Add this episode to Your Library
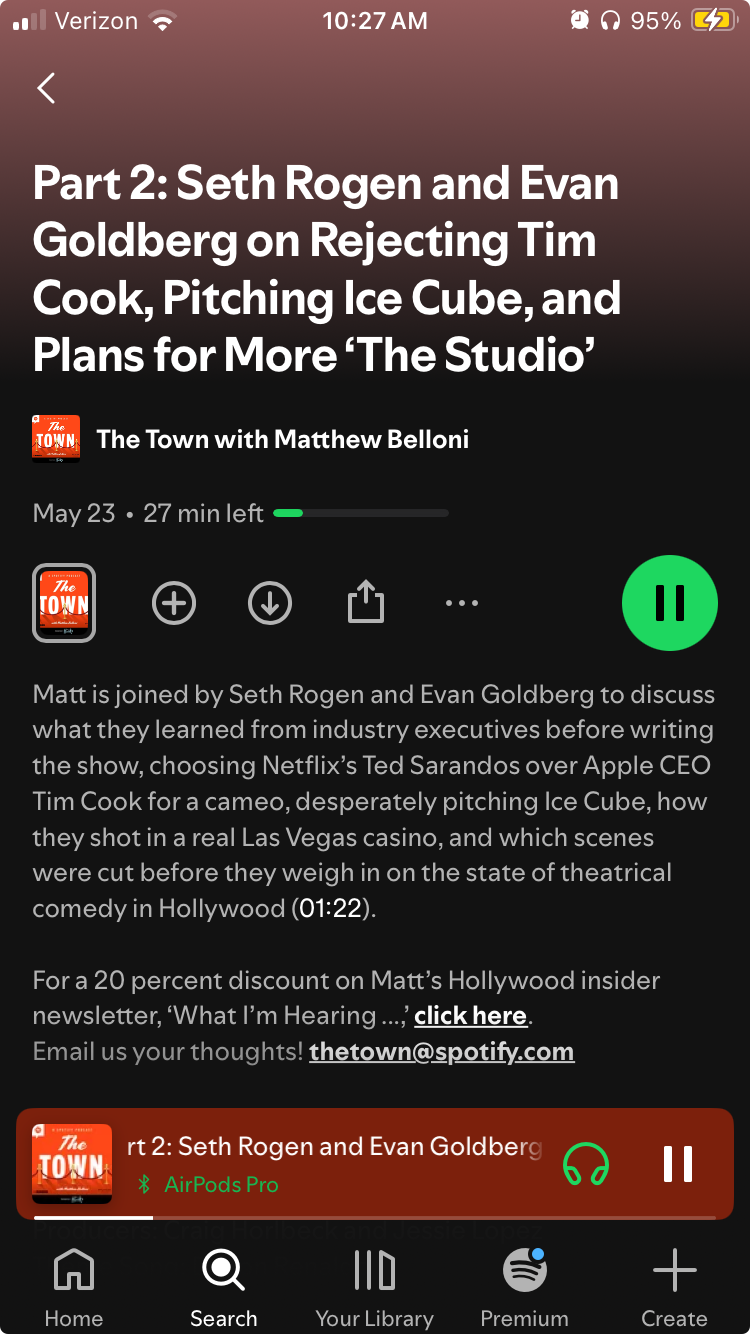 [174, 603]
